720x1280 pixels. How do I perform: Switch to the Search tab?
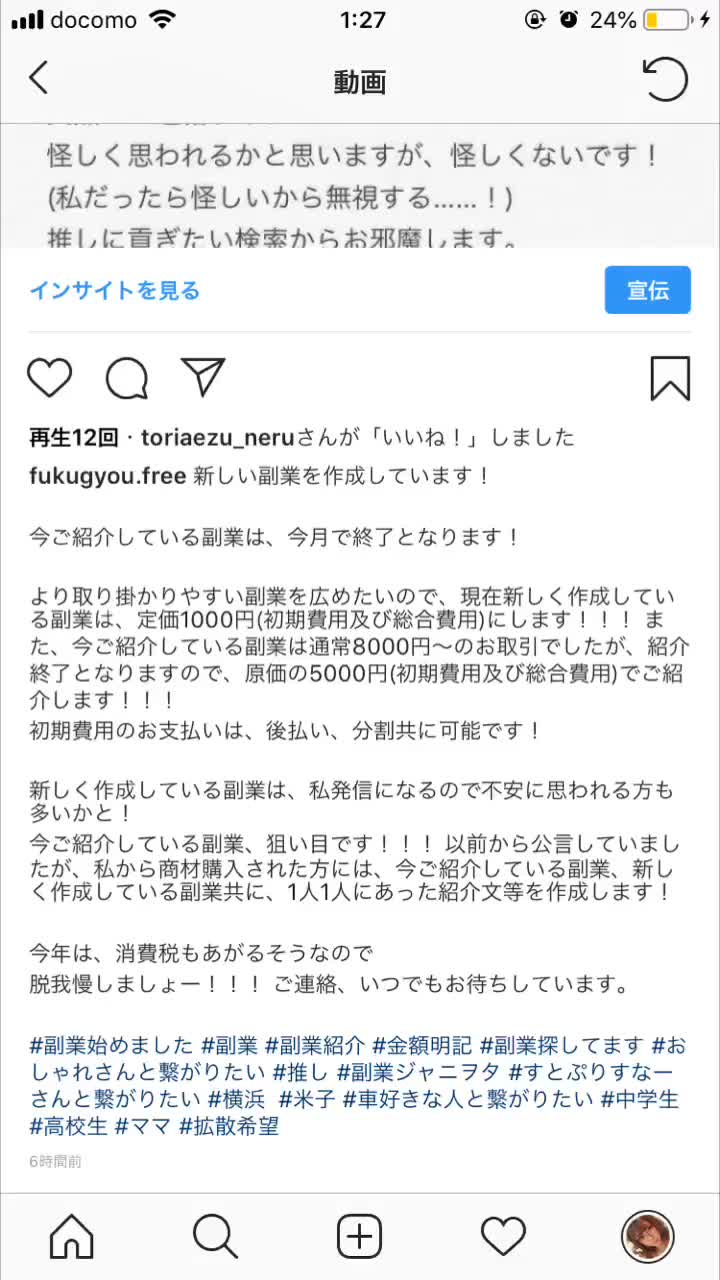(x=215, y=1238)
